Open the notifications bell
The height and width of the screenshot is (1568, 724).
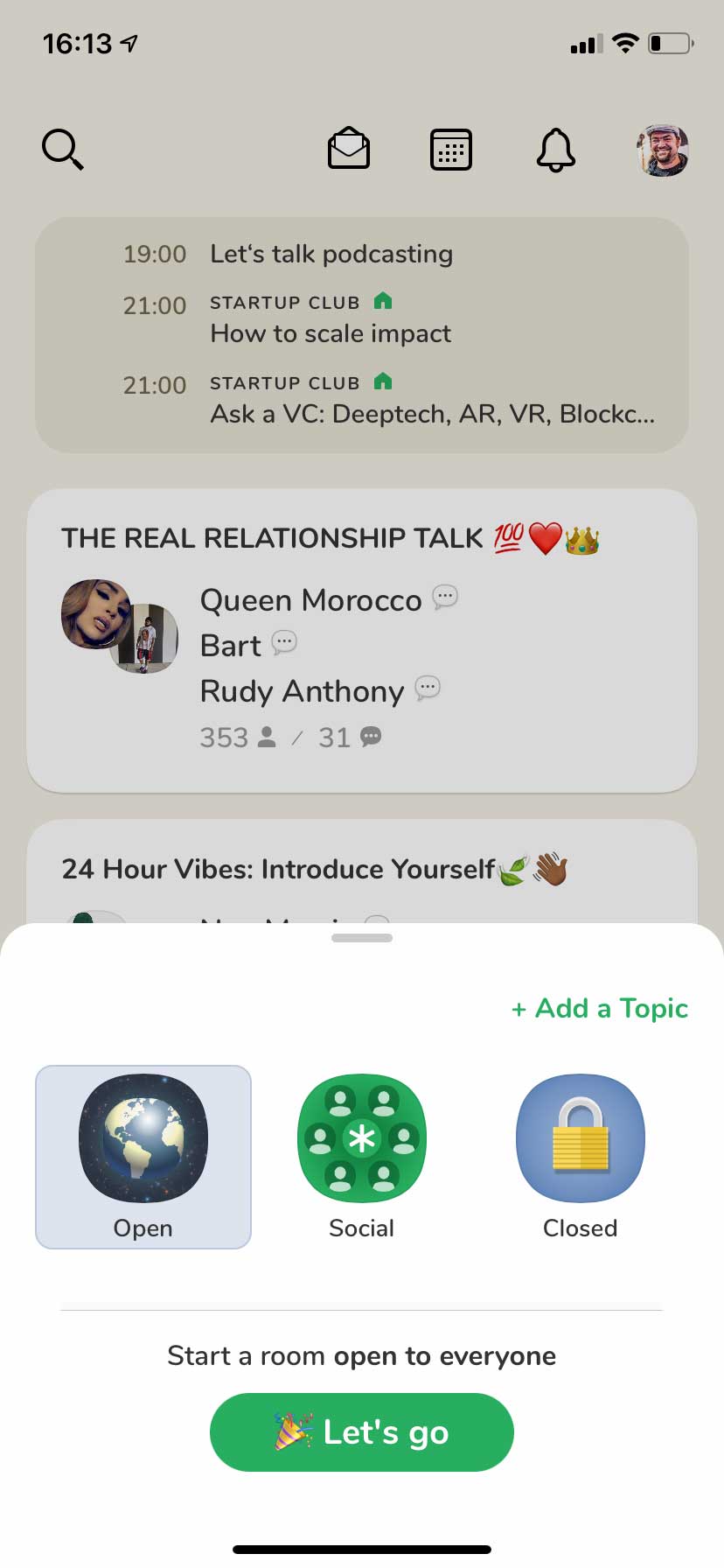tap(555, 150)
